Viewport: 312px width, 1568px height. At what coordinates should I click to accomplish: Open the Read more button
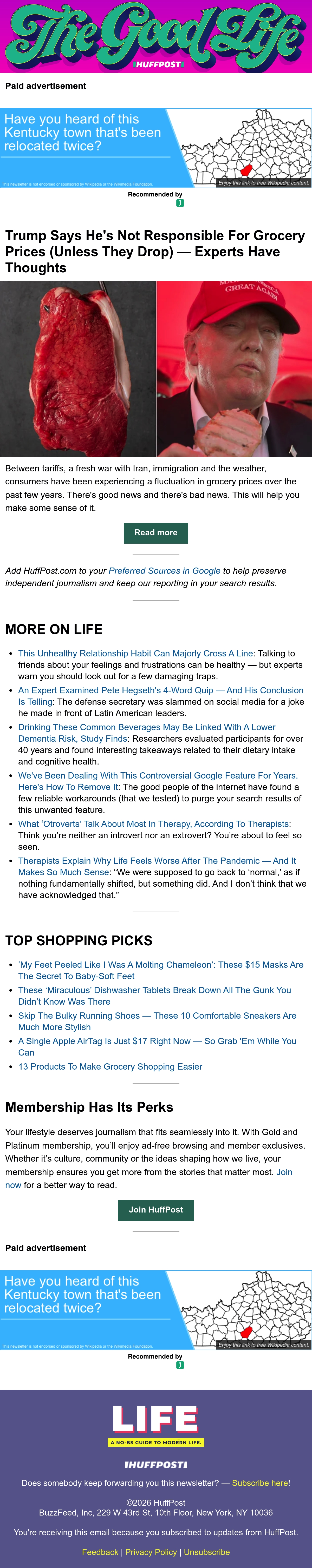(156, 533)
